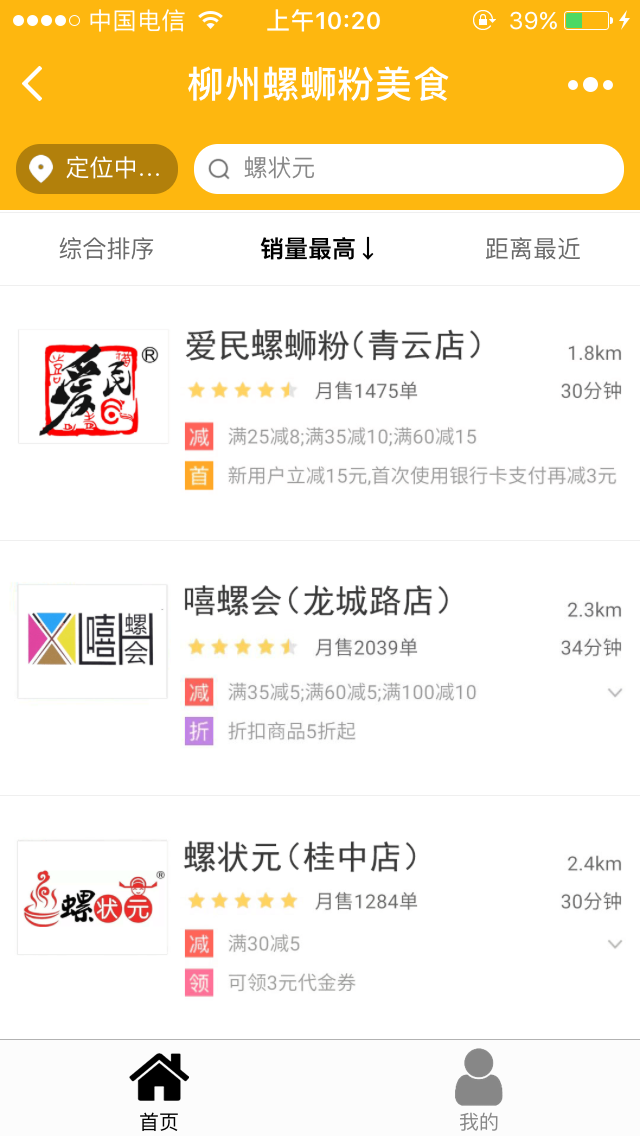The height and width of the screenshot is (1136, 640).
Task: Switch to 距离最近 sorting
Action: click(533, 248)
